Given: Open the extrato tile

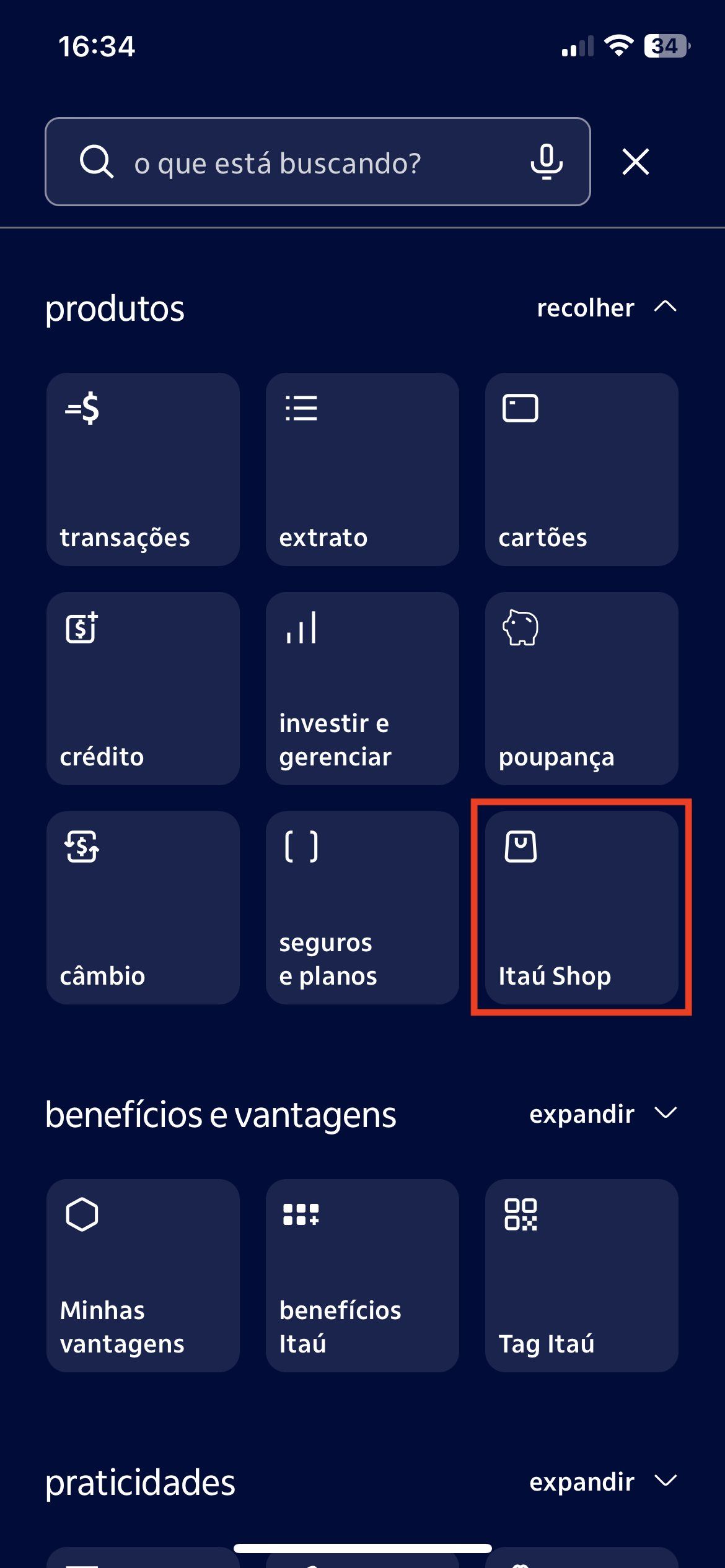Looking at the screenshot, I should 362,469.
